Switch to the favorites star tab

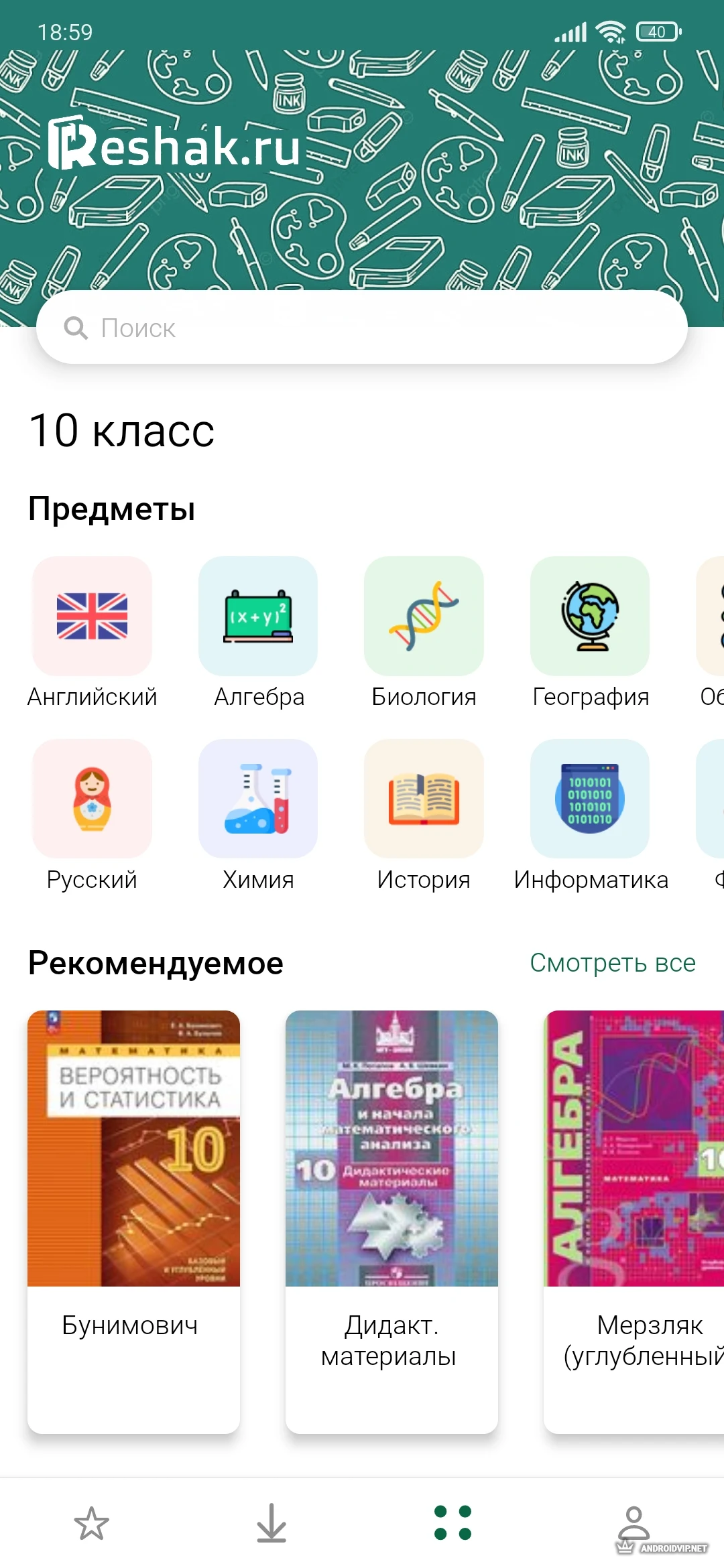[x=91, y=1523]
